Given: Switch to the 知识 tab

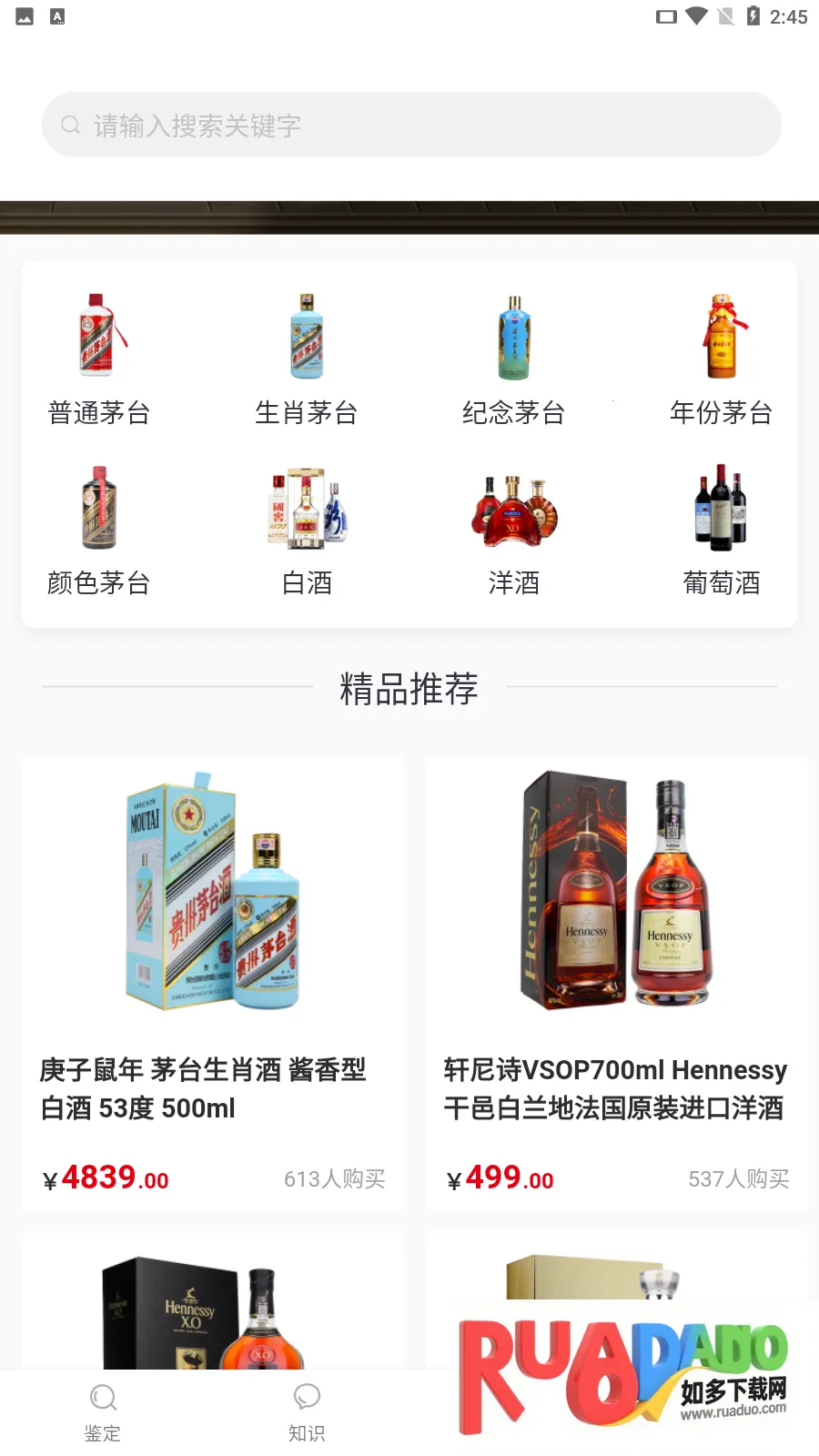Looking at the screenshot, I should 307,1413.
